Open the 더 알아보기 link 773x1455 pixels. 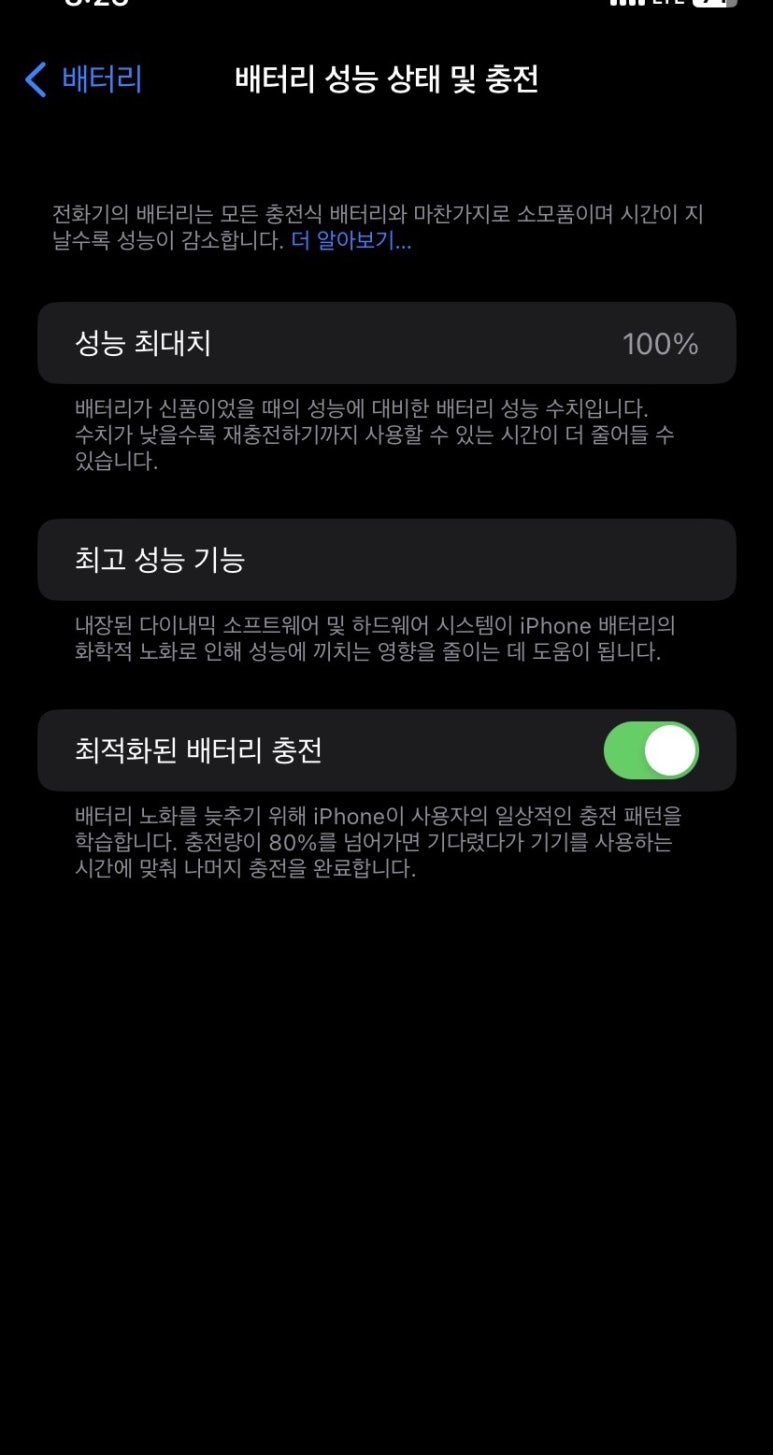(x=351, y=241)
